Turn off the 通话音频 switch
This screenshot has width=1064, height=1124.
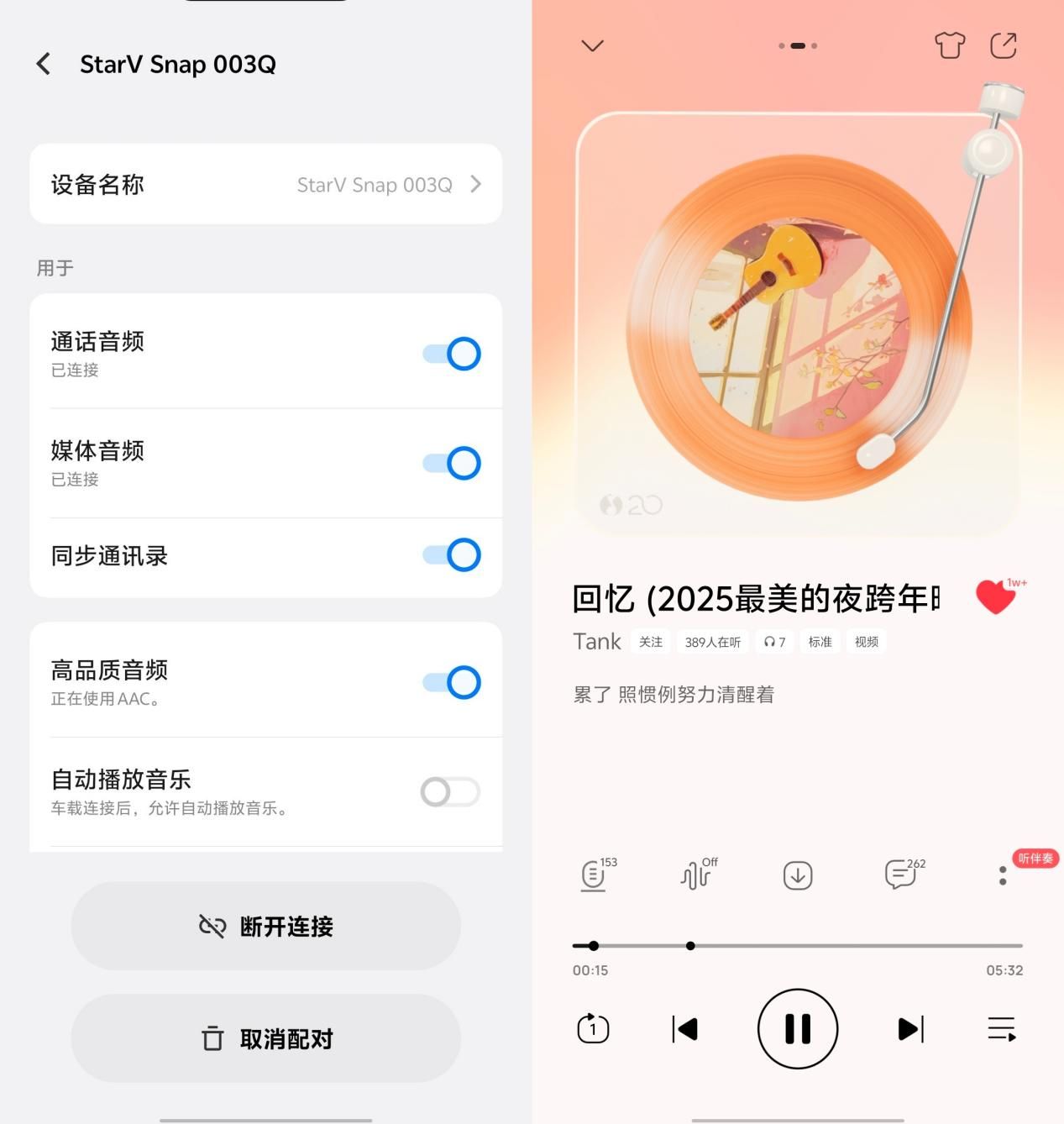(452, 354)
